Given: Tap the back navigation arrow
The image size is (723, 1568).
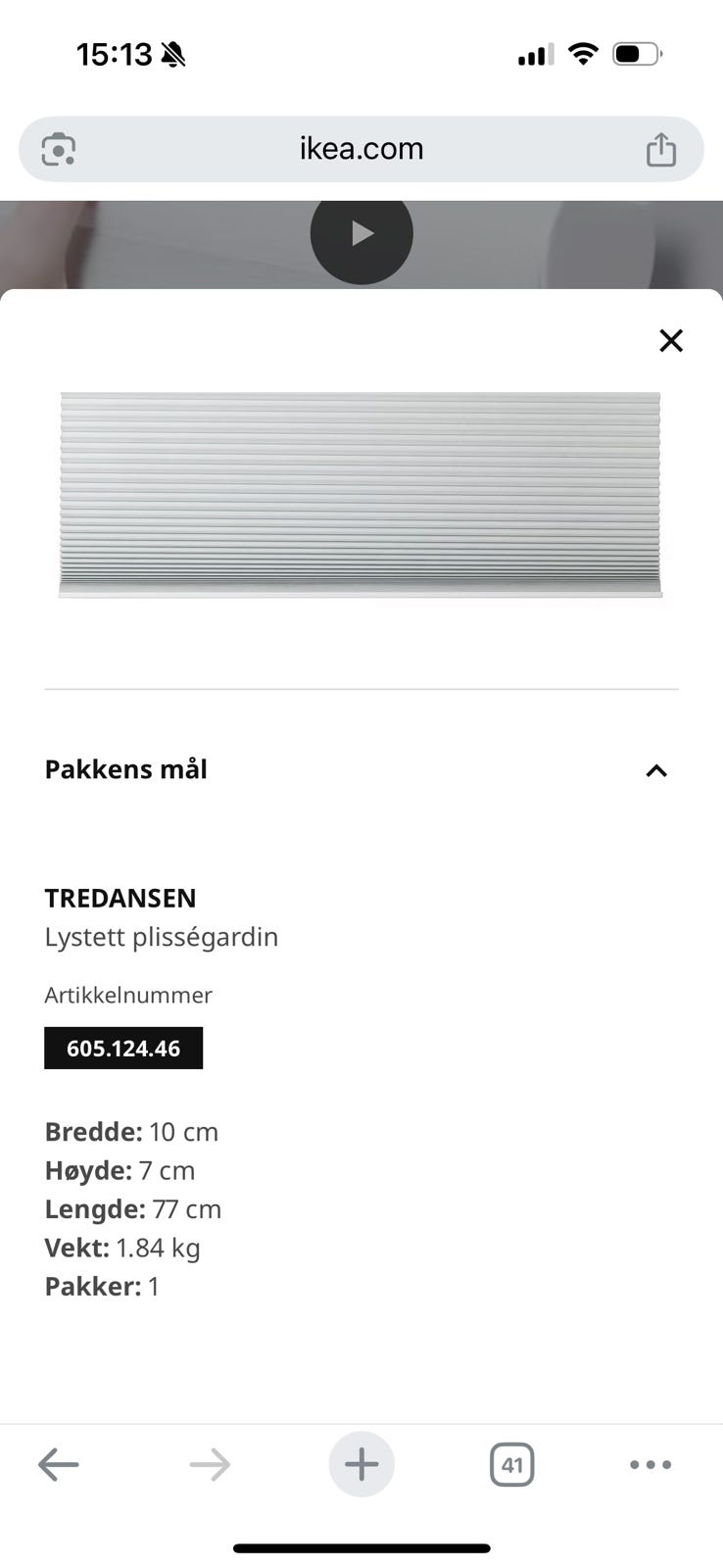Looking at the screenshot, I should click(x=59, y=1464).
